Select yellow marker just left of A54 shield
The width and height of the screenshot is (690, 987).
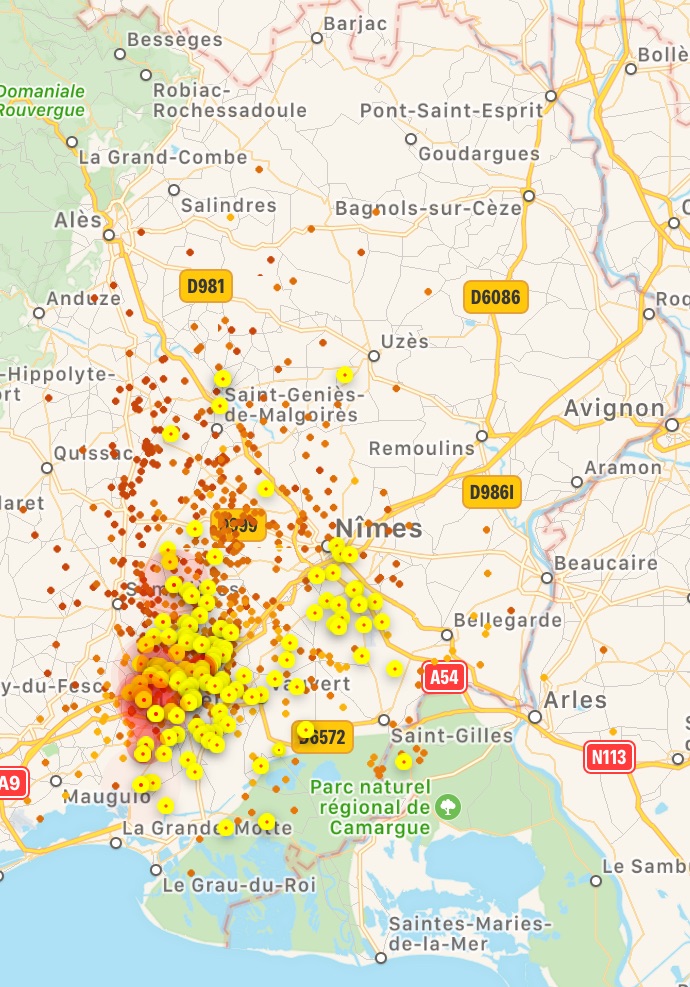395,669
